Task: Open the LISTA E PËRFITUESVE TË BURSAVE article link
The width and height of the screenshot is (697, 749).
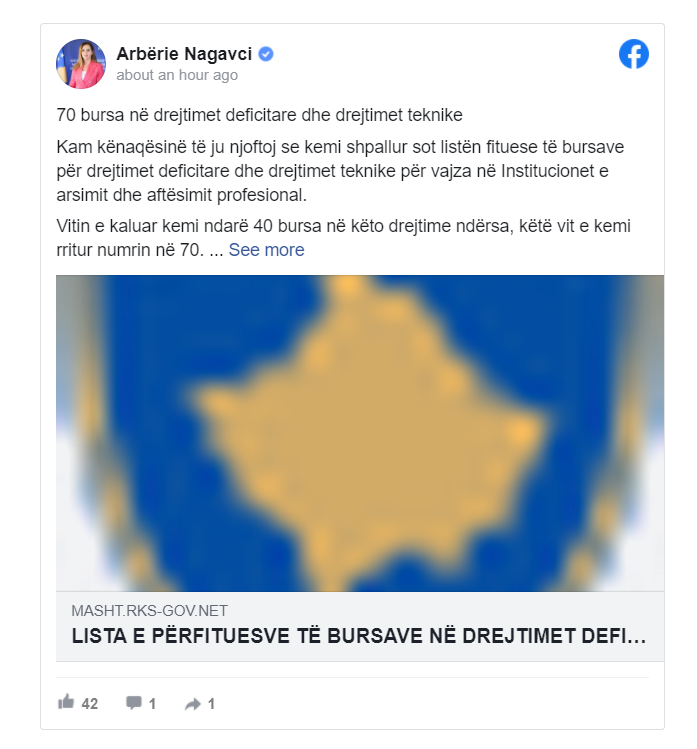Action: 359,635
